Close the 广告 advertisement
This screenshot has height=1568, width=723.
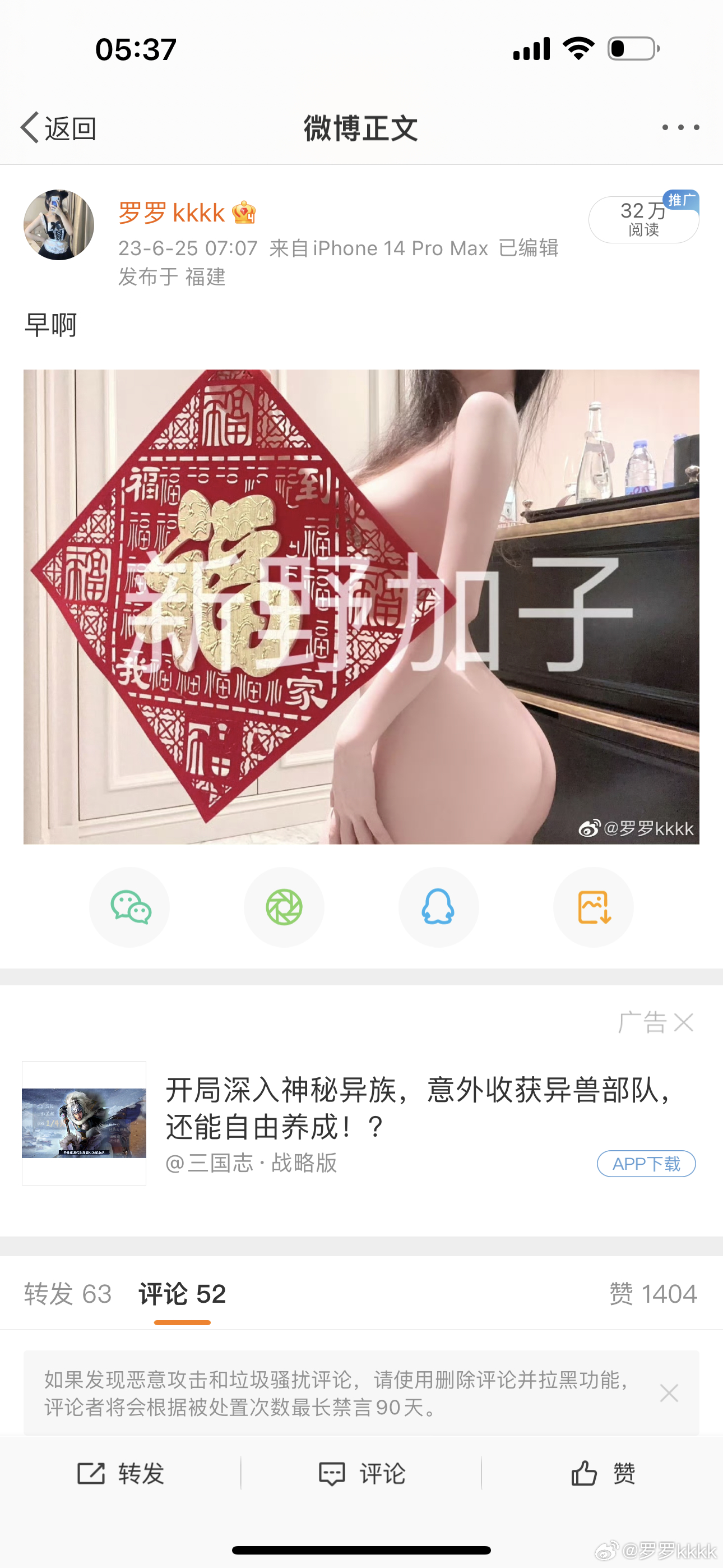(684, 1022)
